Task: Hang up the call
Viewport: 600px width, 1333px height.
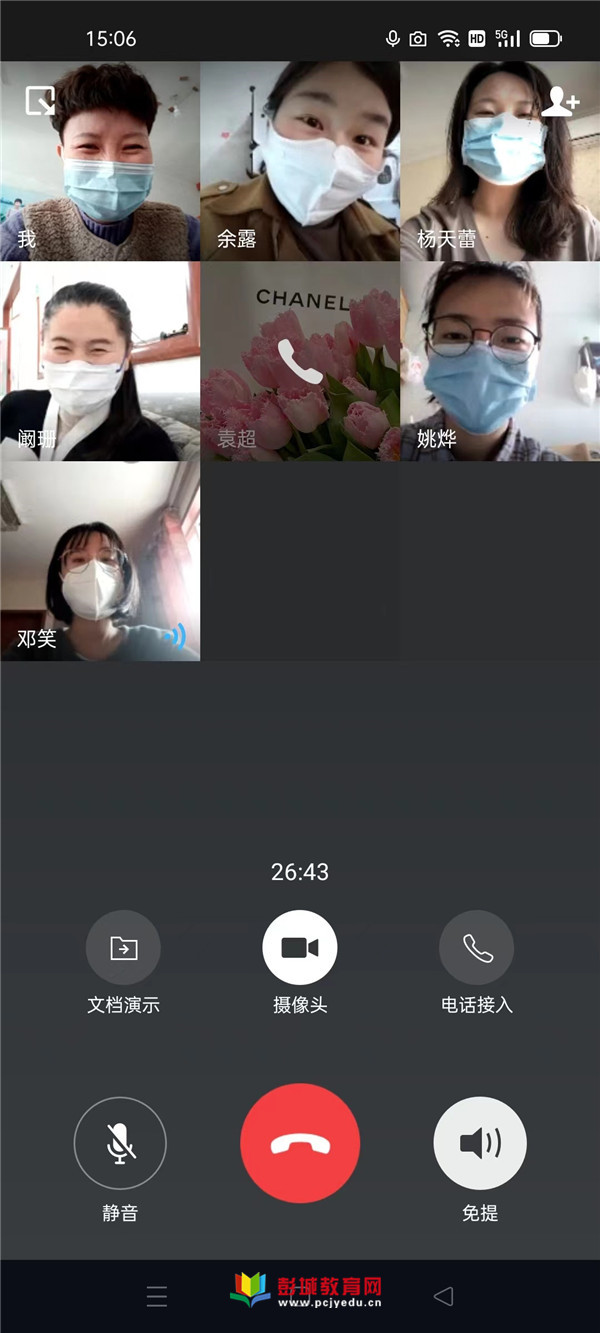Action: click(x=300, y=1143)
